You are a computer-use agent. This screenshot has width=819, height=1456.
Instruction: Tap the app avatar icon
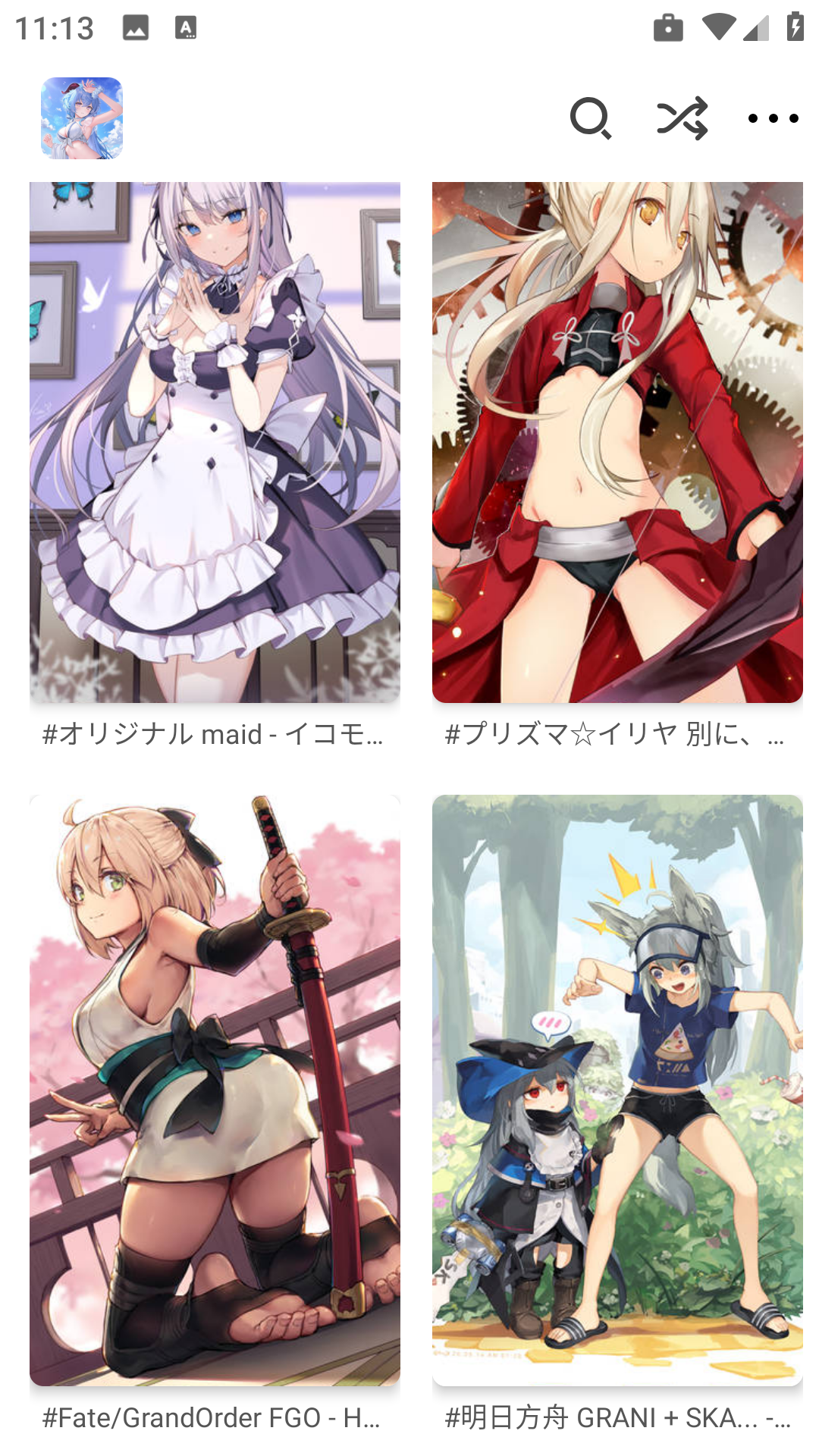(82, 118)
